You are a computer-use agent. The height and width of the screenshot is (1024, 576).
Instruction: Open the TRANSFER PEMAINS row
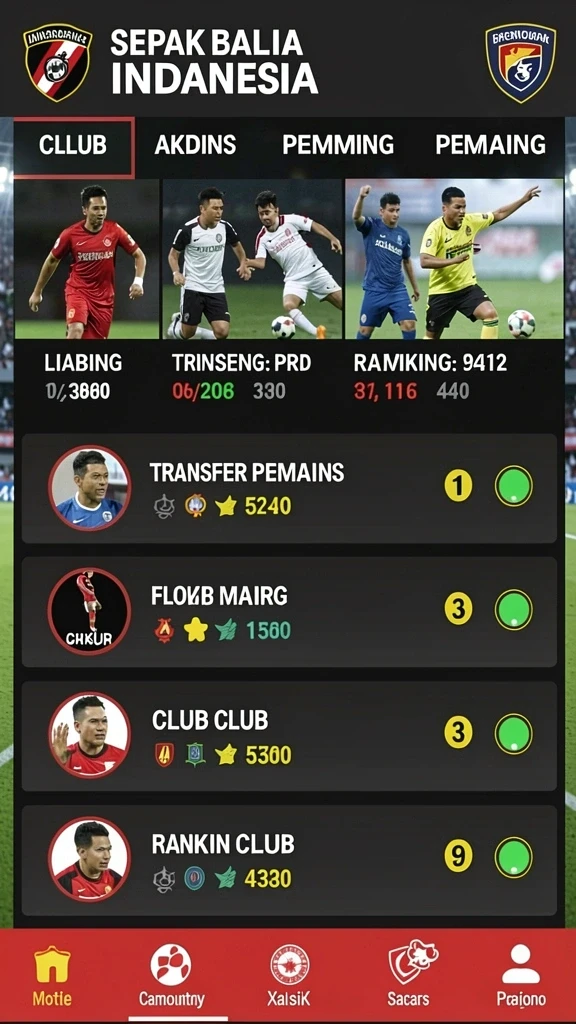click(289, 488)
